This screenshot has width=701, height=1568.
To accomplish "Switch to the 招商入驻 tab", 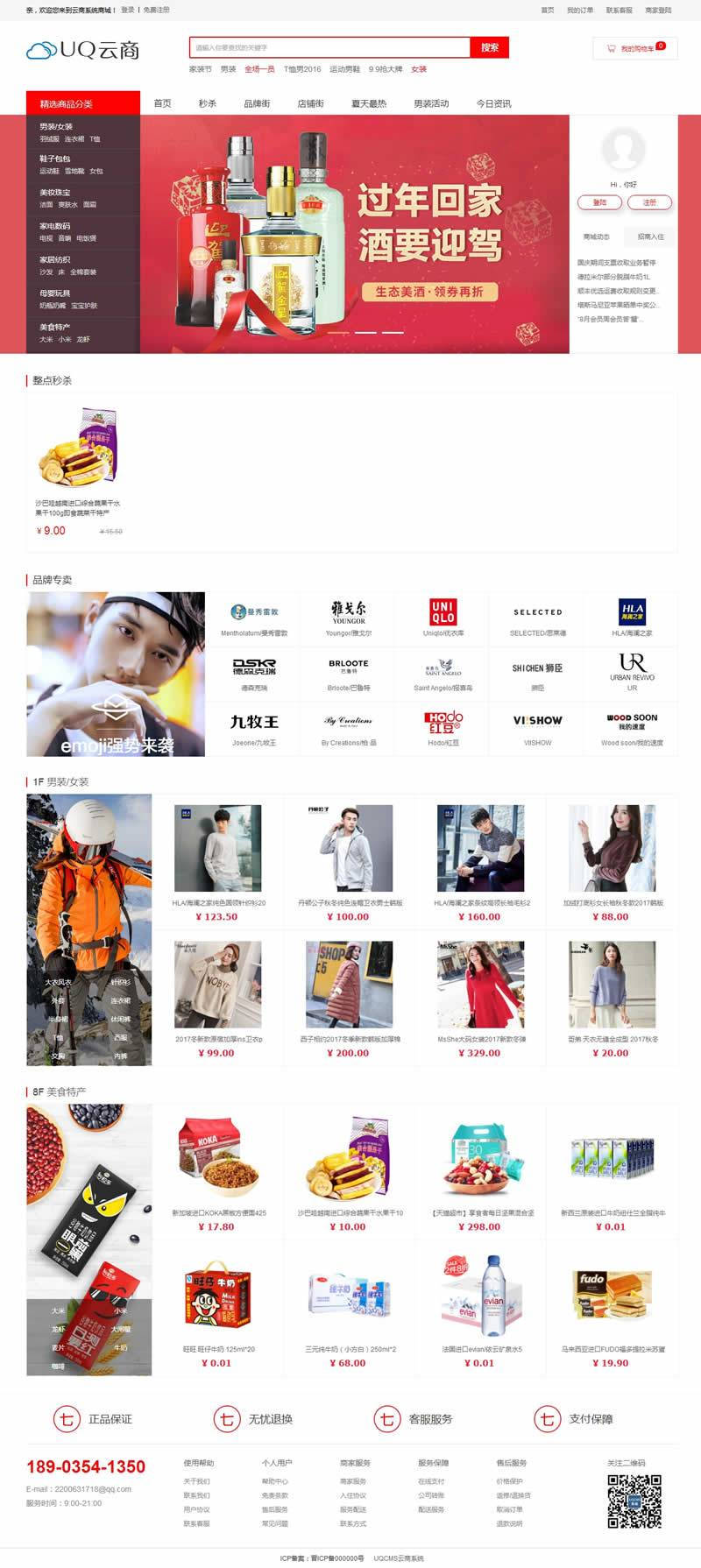I will point(650,237).
